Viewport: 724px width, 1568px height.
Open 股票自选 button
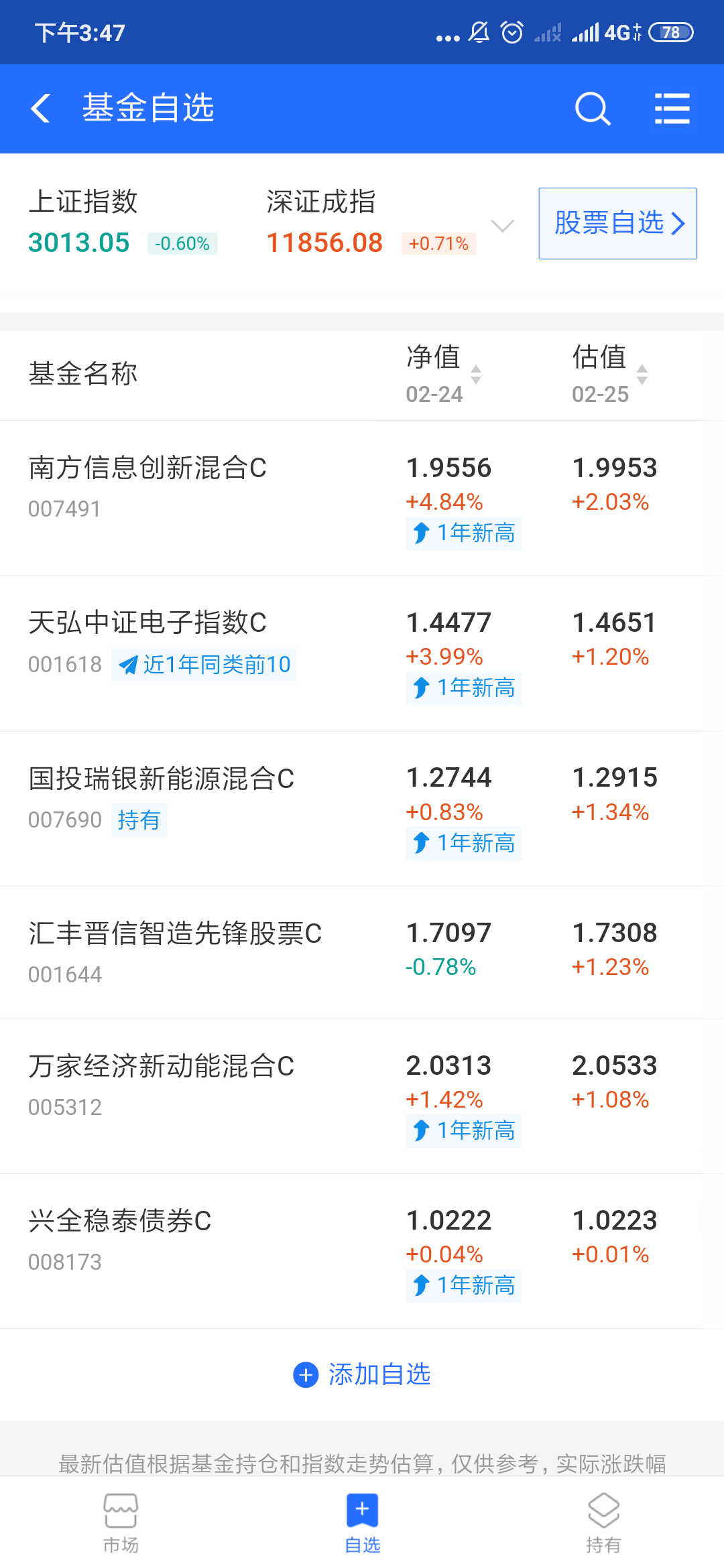[x=617, y=224]
